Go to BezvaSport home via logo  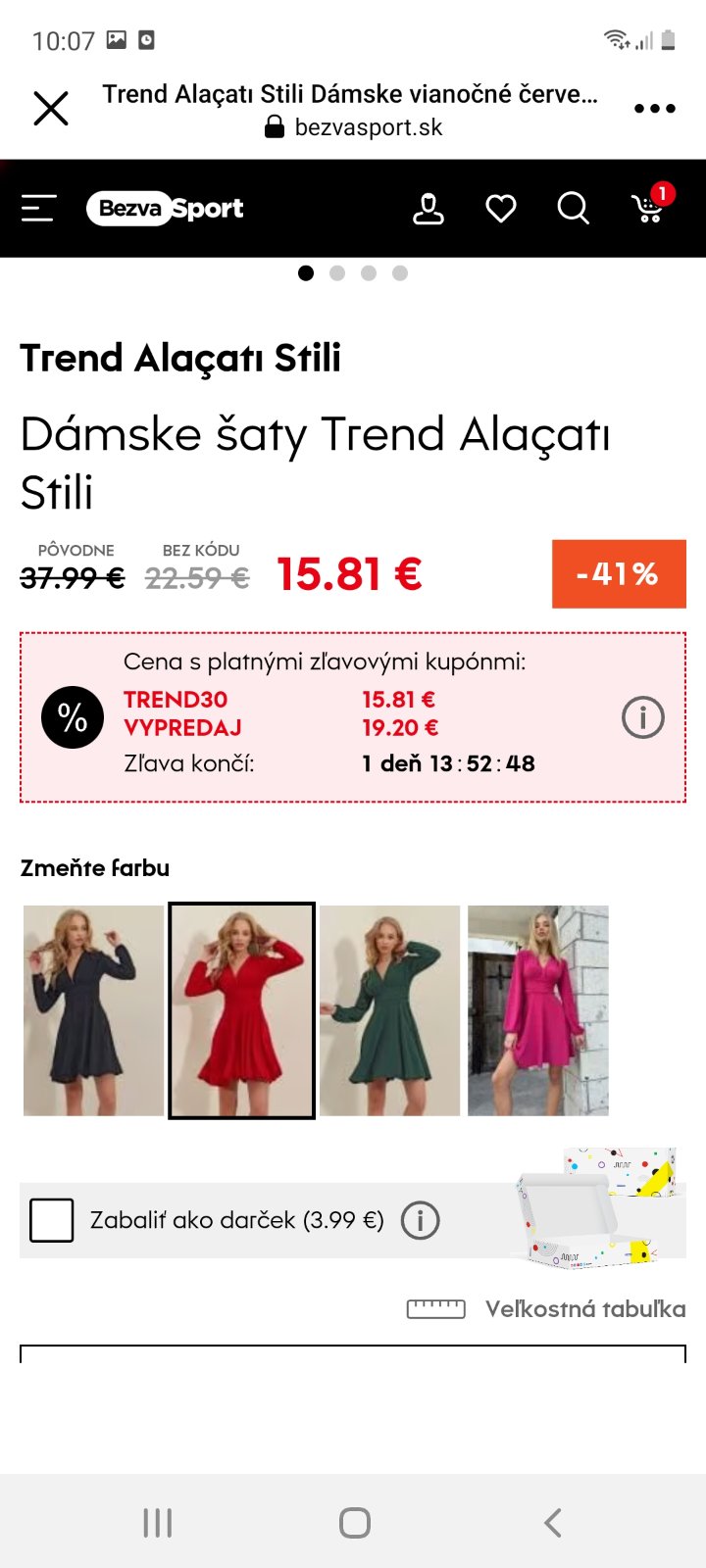165,209
